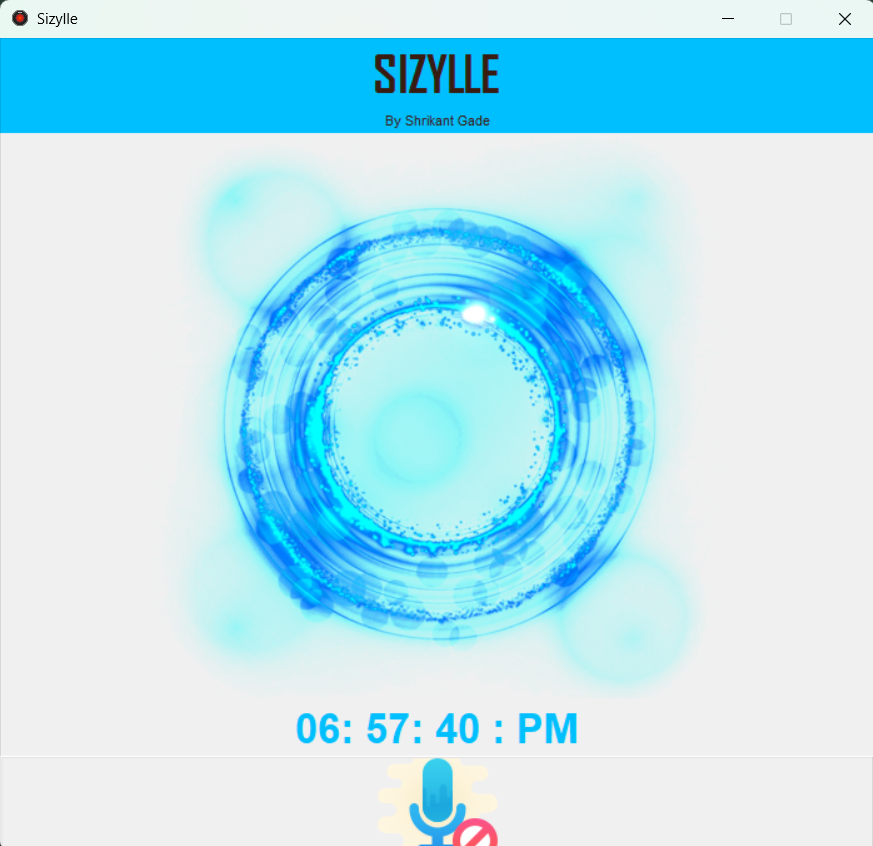Image resolution: width=873 pixels, height=846 pixels.
Task: Close the Sizylle window
Action: coord(844,19)
